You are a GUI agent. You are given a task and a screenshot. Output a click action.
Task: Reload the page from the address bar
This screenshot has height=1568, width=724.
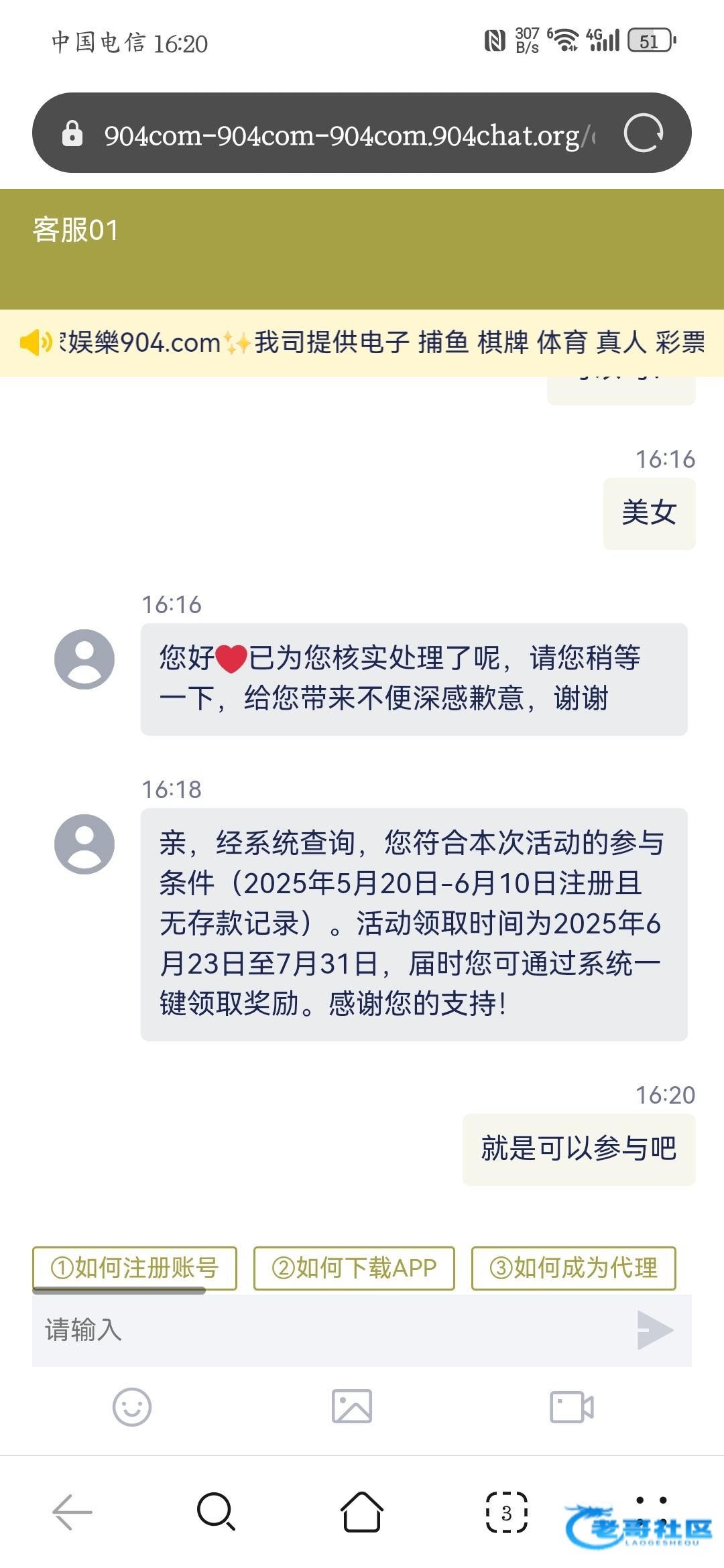pyautogui.click(x=643, y=133)
